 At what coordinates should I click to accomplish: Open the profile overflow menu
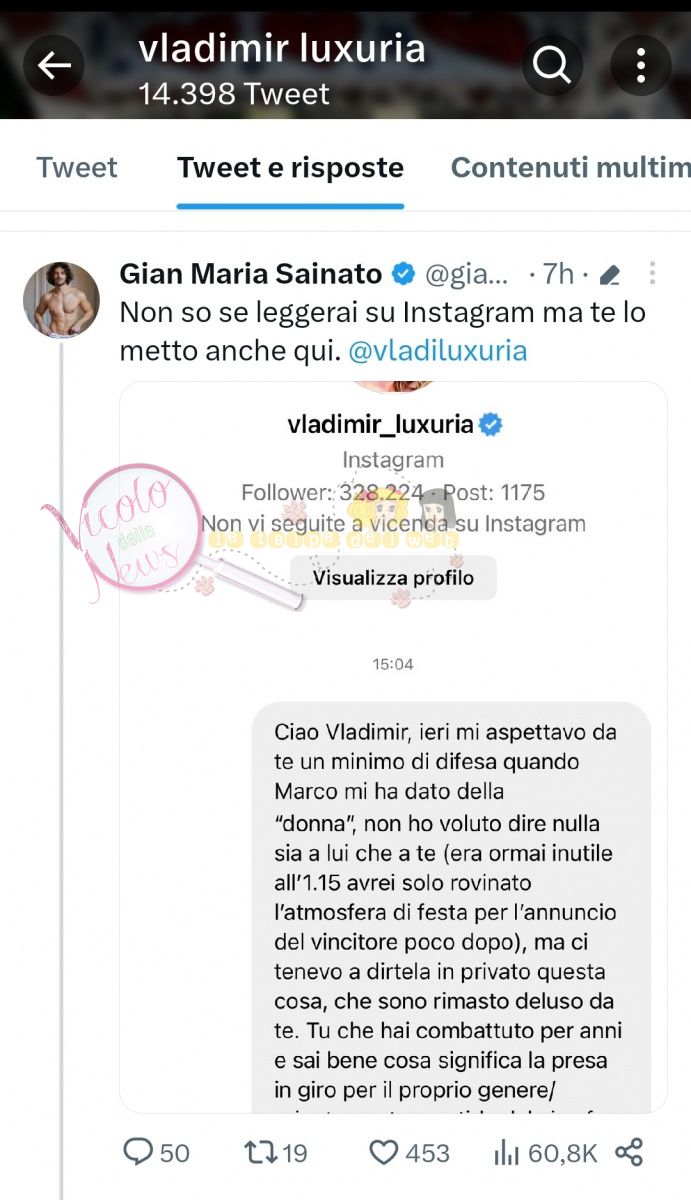pyautogui.click(x=640, y=66)
